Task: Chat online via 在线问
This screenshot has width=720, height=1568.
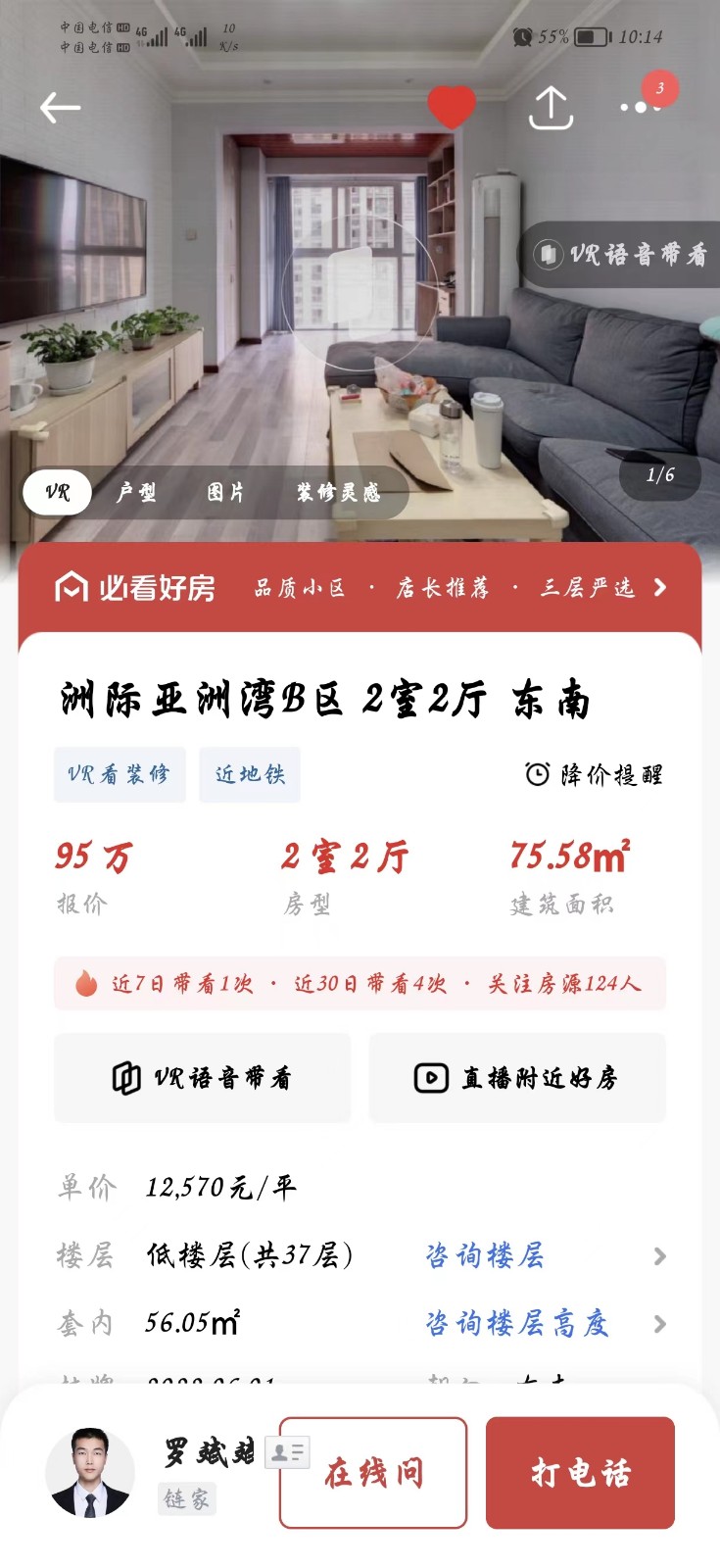Action: [373, 1472]
